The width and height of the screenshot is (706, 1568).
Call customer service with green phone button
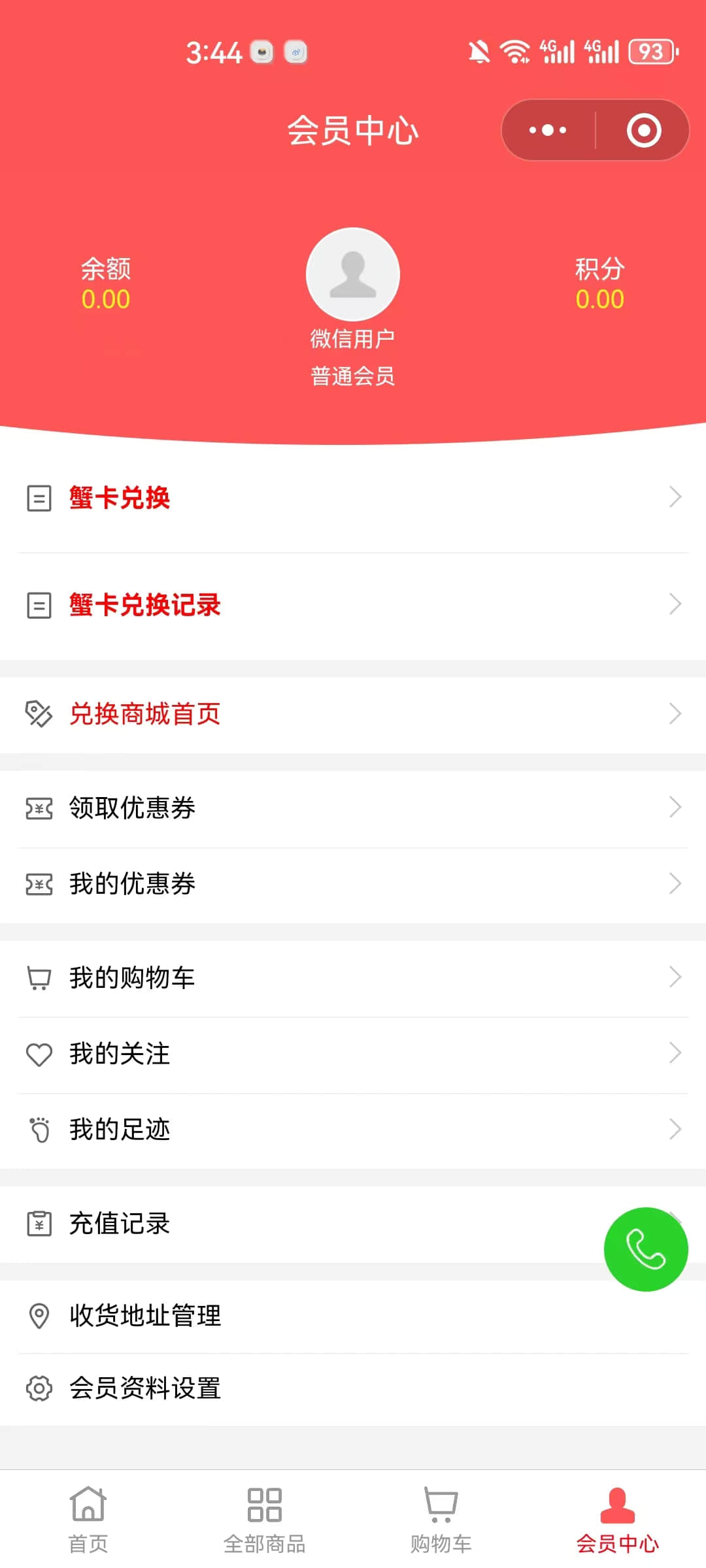pyautogui.click(x=646, y=1249)
